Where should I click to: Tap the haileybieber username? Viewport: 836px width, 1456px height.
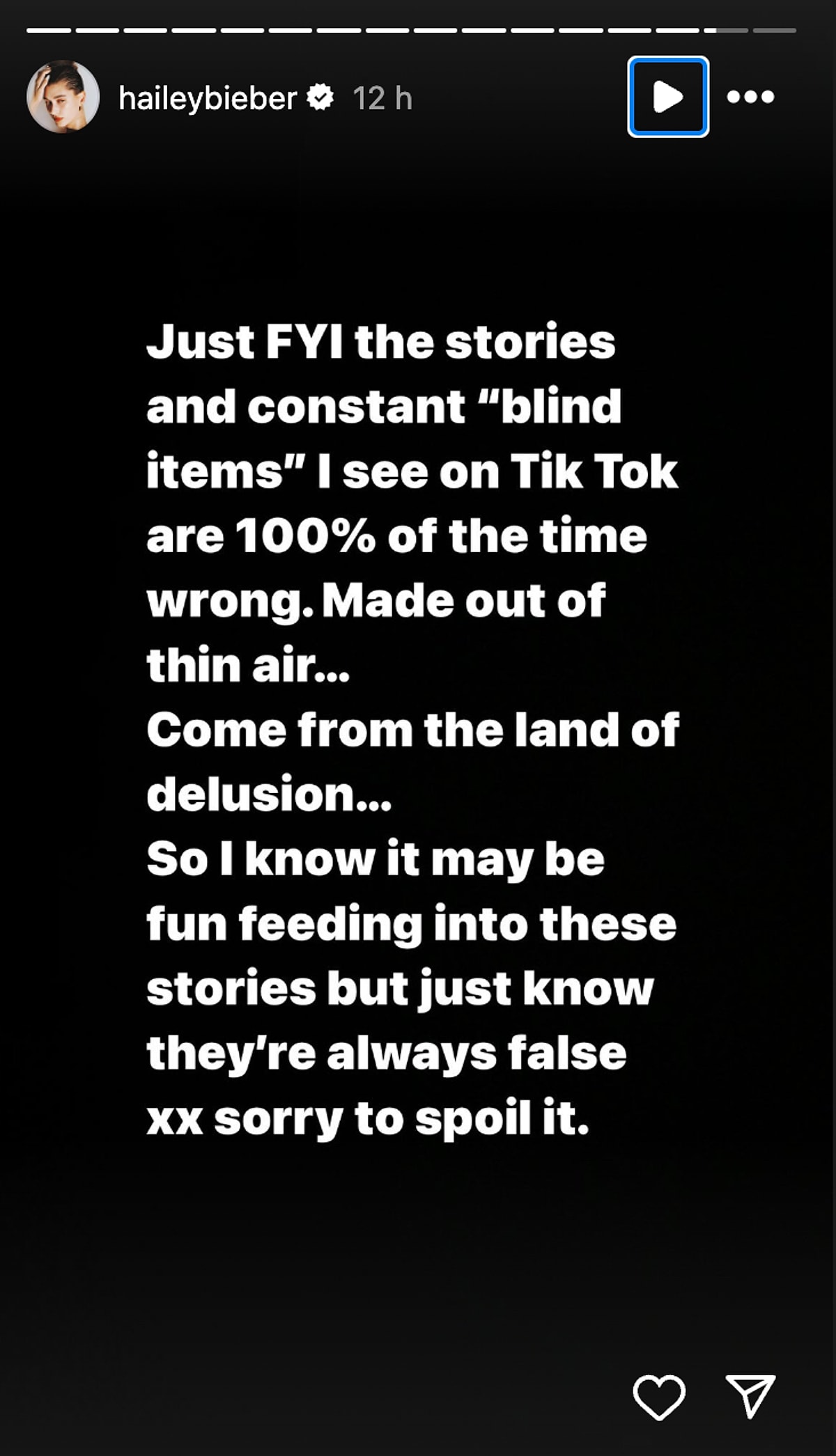pyautogui.click(x=208, y=98)
